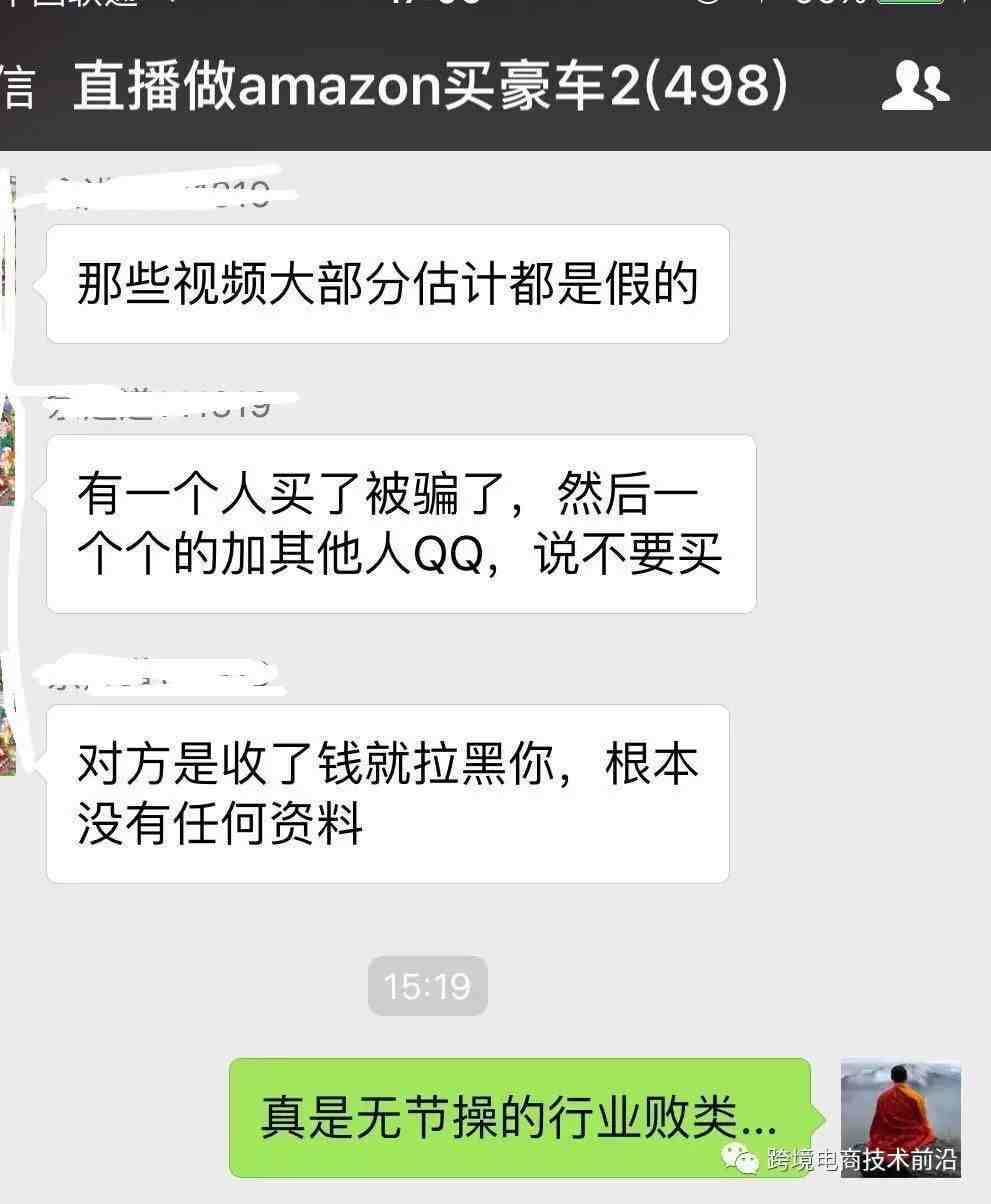
Task: Go back to the WeChat chats list
Action: (17, 87)
